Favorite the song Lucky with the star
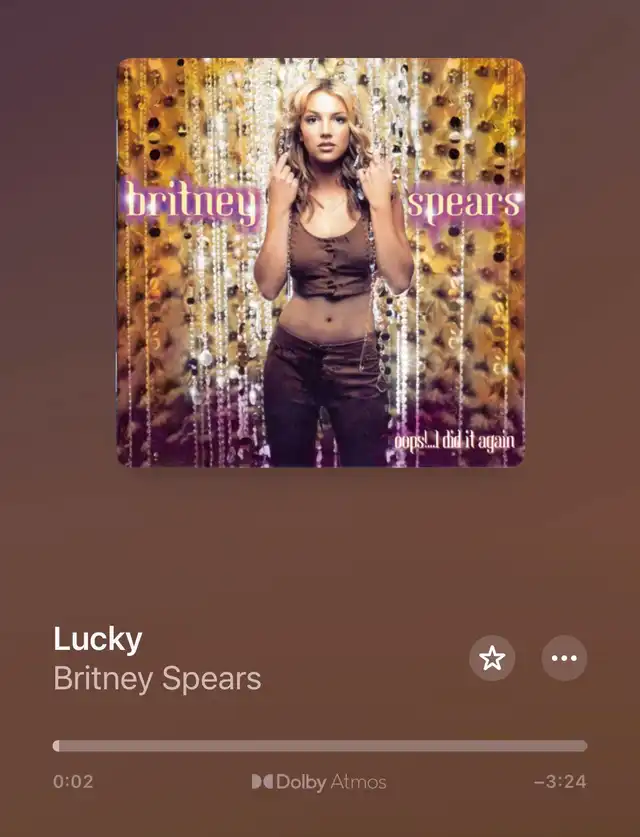 click(x=492, y=658)
